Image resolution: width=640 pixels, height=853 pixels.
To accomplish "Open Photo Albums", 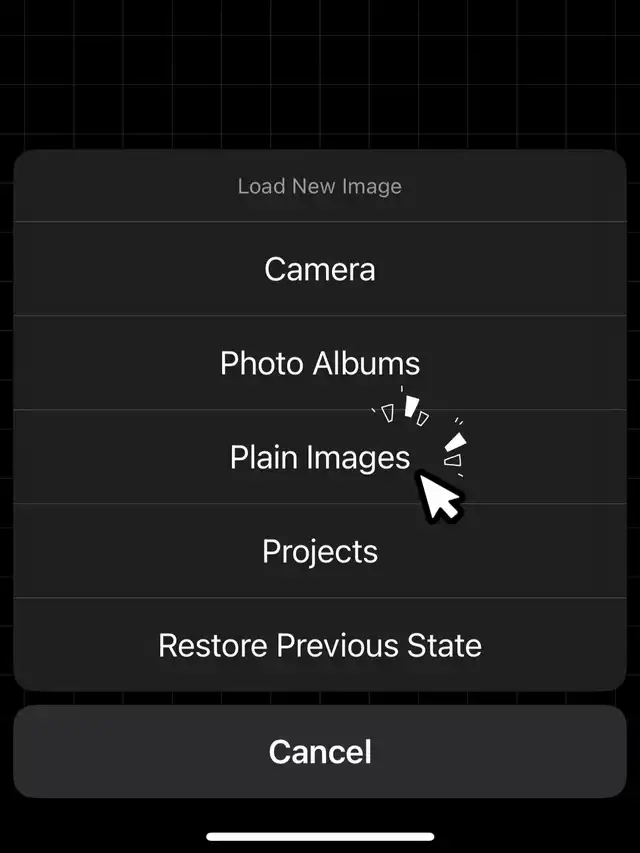I will click(x=320, y=363).
